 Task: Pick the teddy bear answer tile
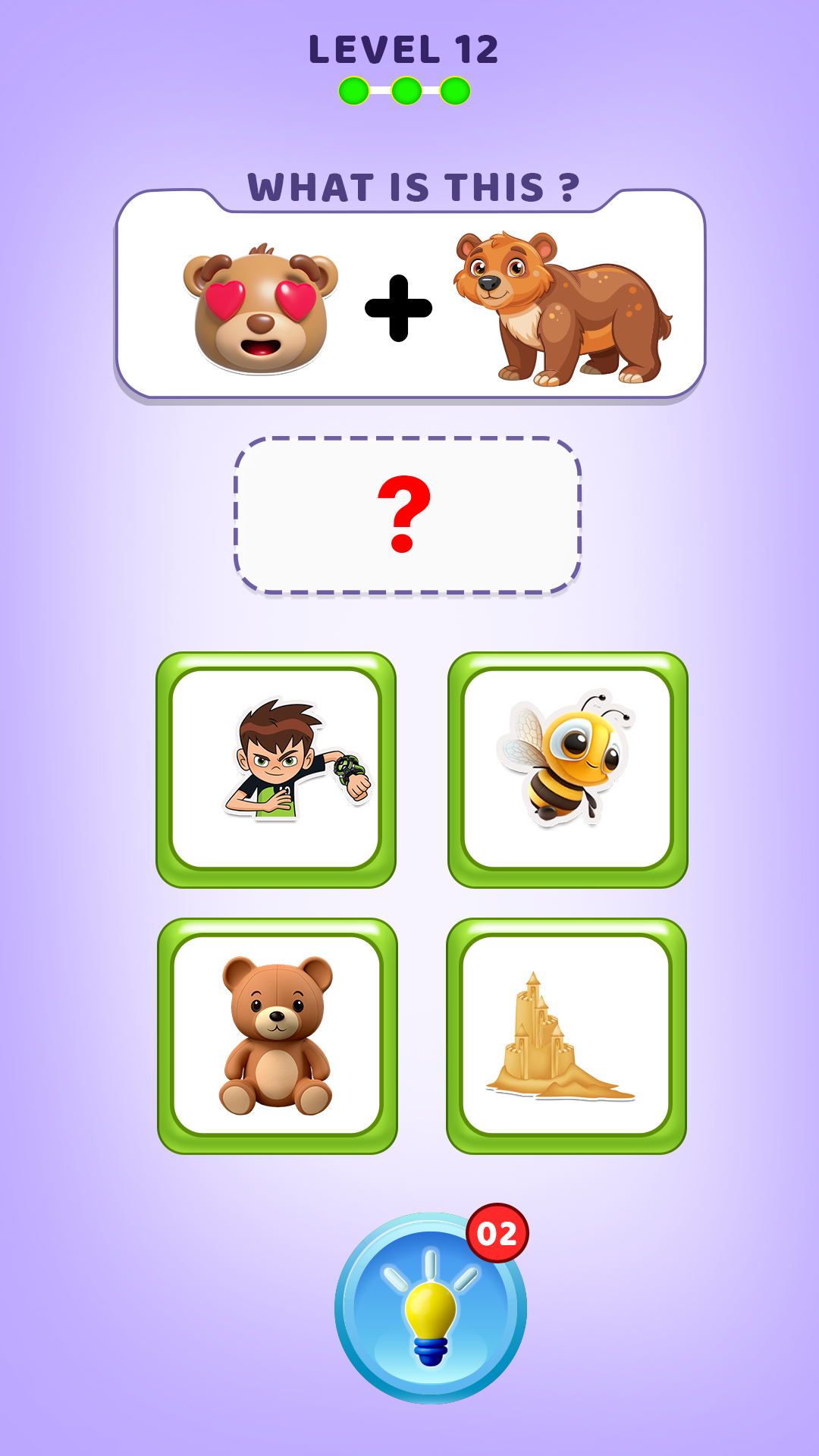(277, 1035)
